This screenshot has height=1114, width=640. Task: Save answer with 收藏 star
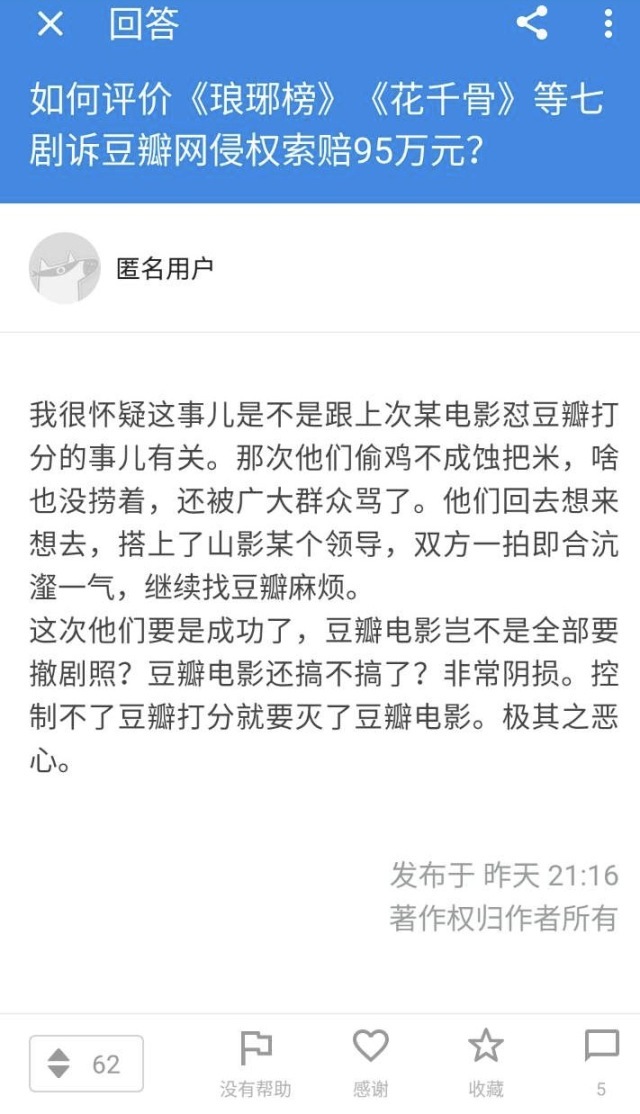pyautogui.click(x=485, y=1062)
